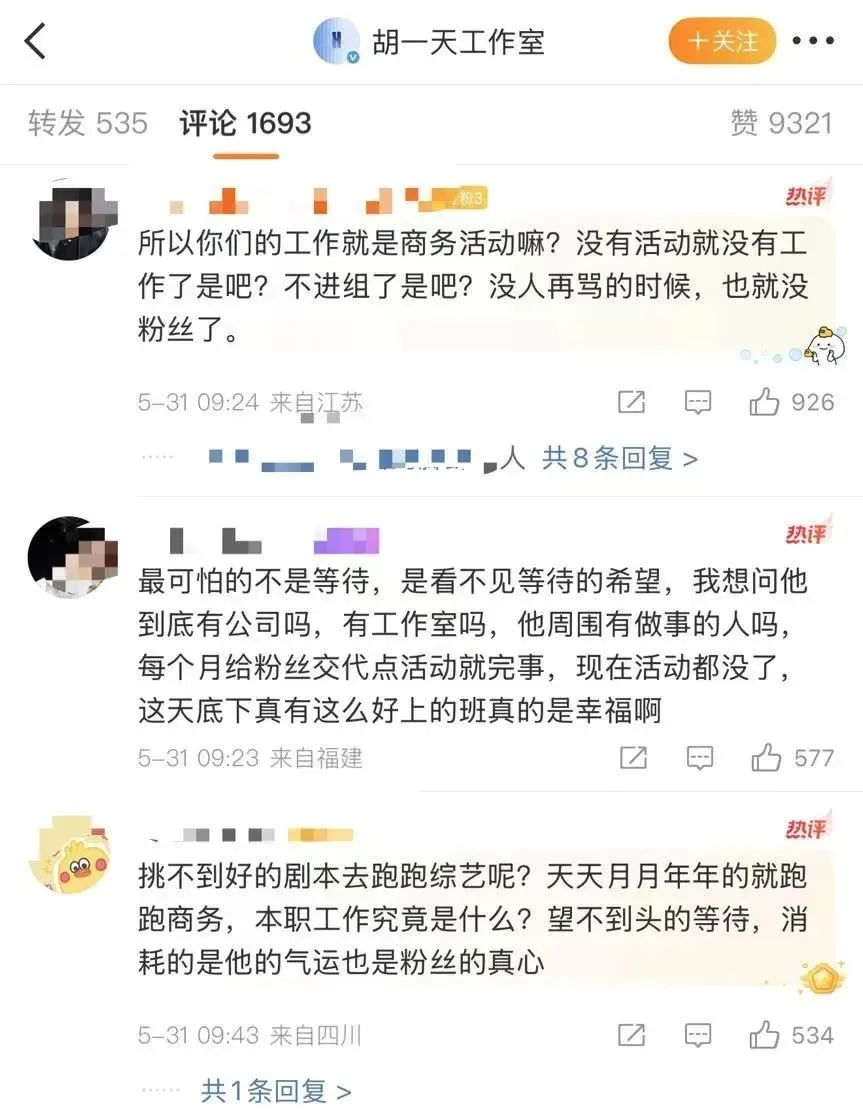Expand 共8条回复 replies

click(x=619, y=458)
